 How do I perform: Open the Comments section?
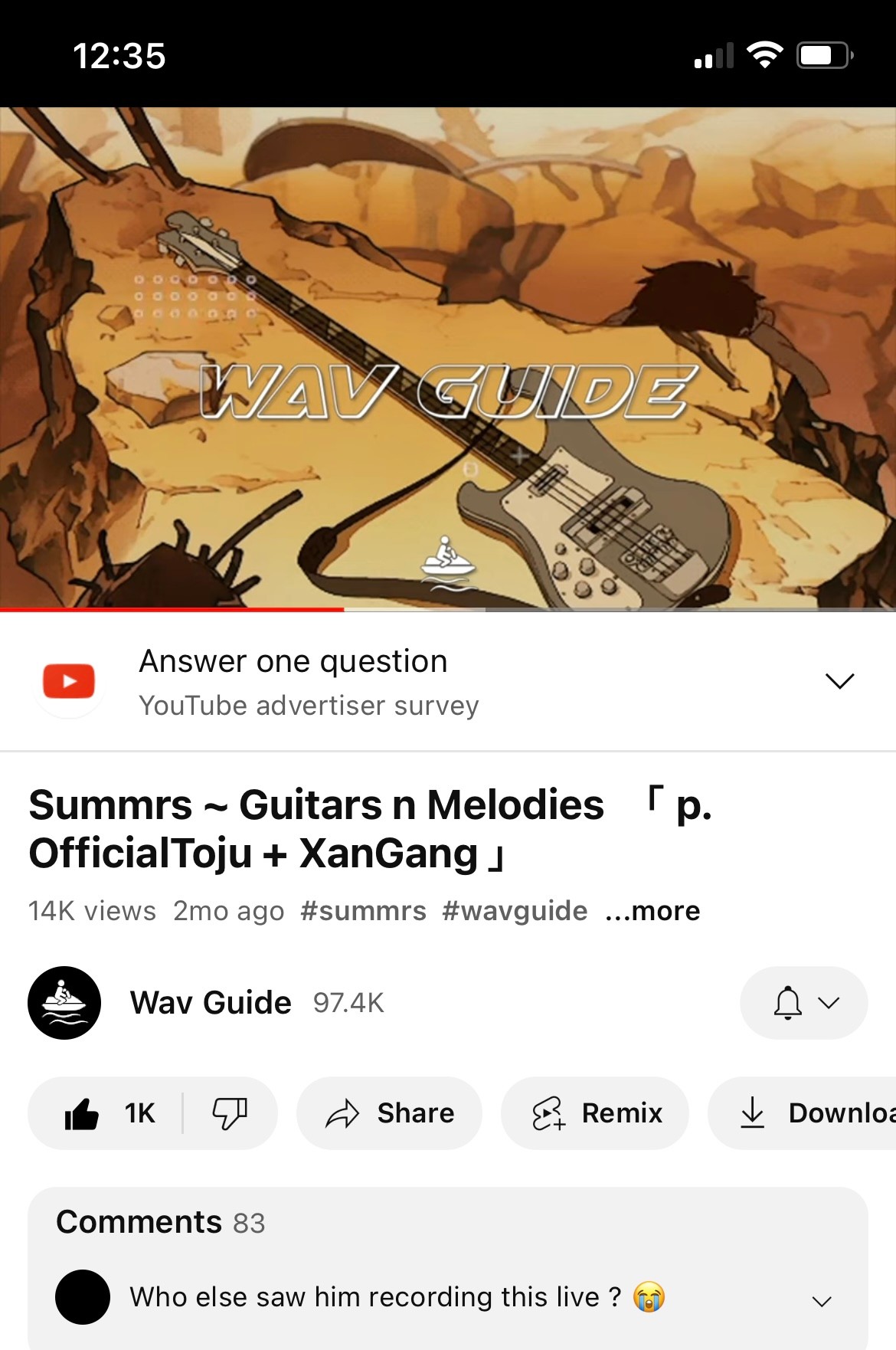[448, 1222]
